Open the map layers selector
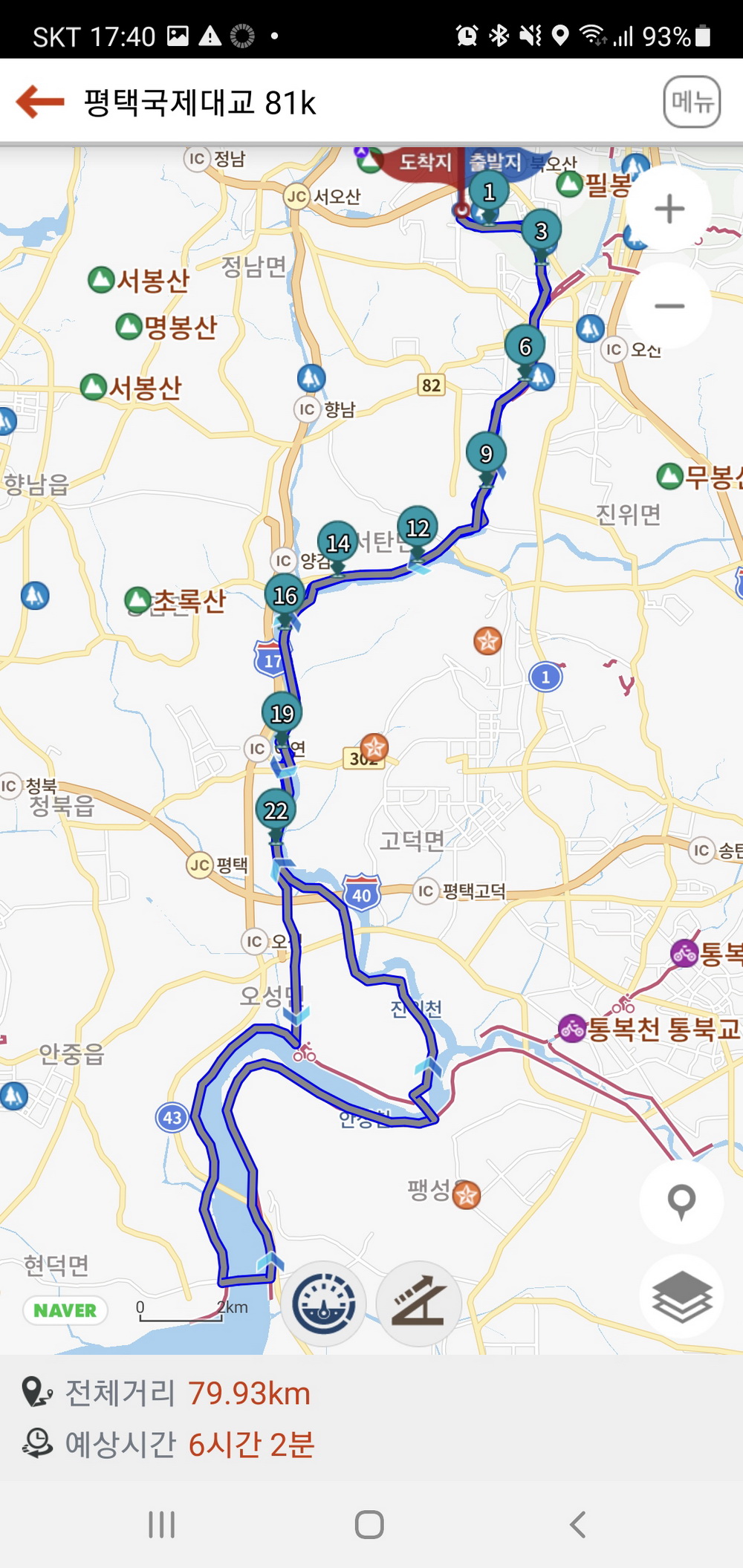Viewport: 743px width, 1568px height. click(681, 1297)
